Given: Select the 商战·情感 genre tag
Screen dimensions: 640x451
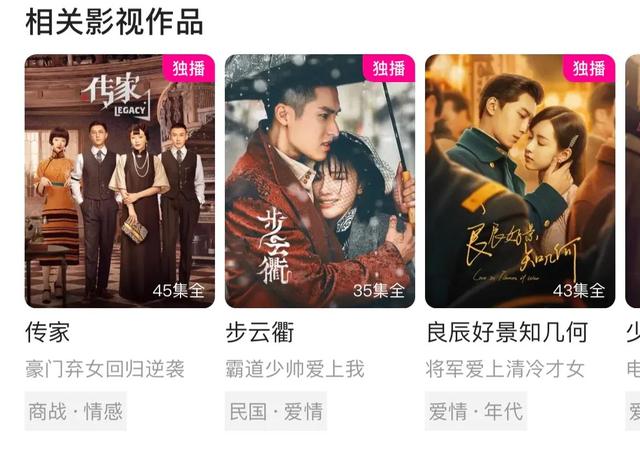Looking at the screenshot, I should pyautogui.click(x=76, y=411).
